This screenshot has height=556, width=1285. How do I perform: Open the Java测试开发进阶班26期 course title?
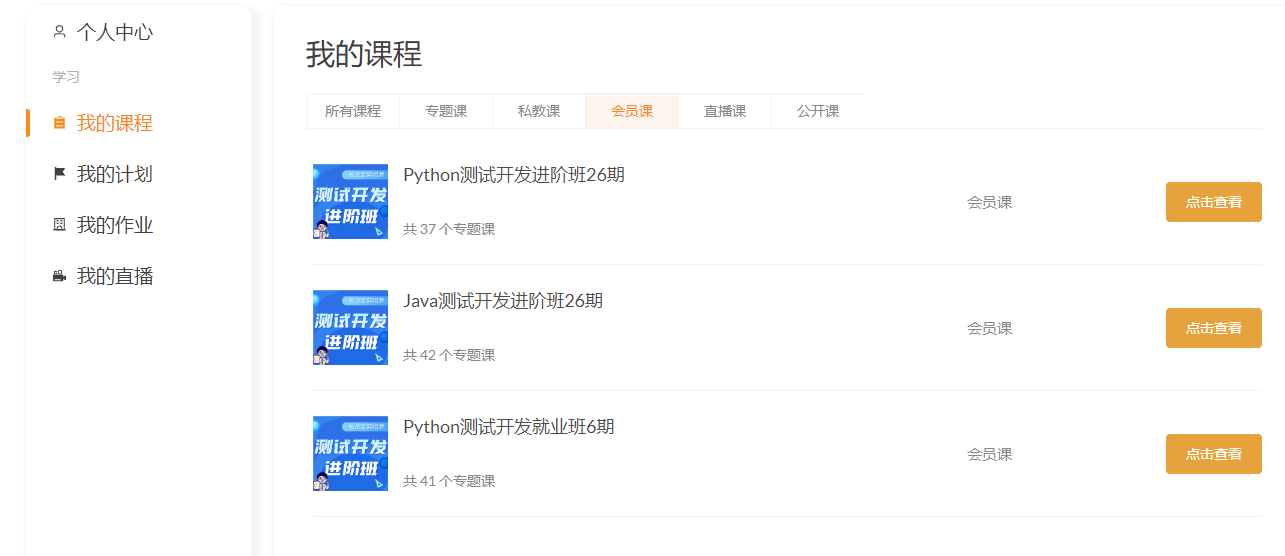502,301
